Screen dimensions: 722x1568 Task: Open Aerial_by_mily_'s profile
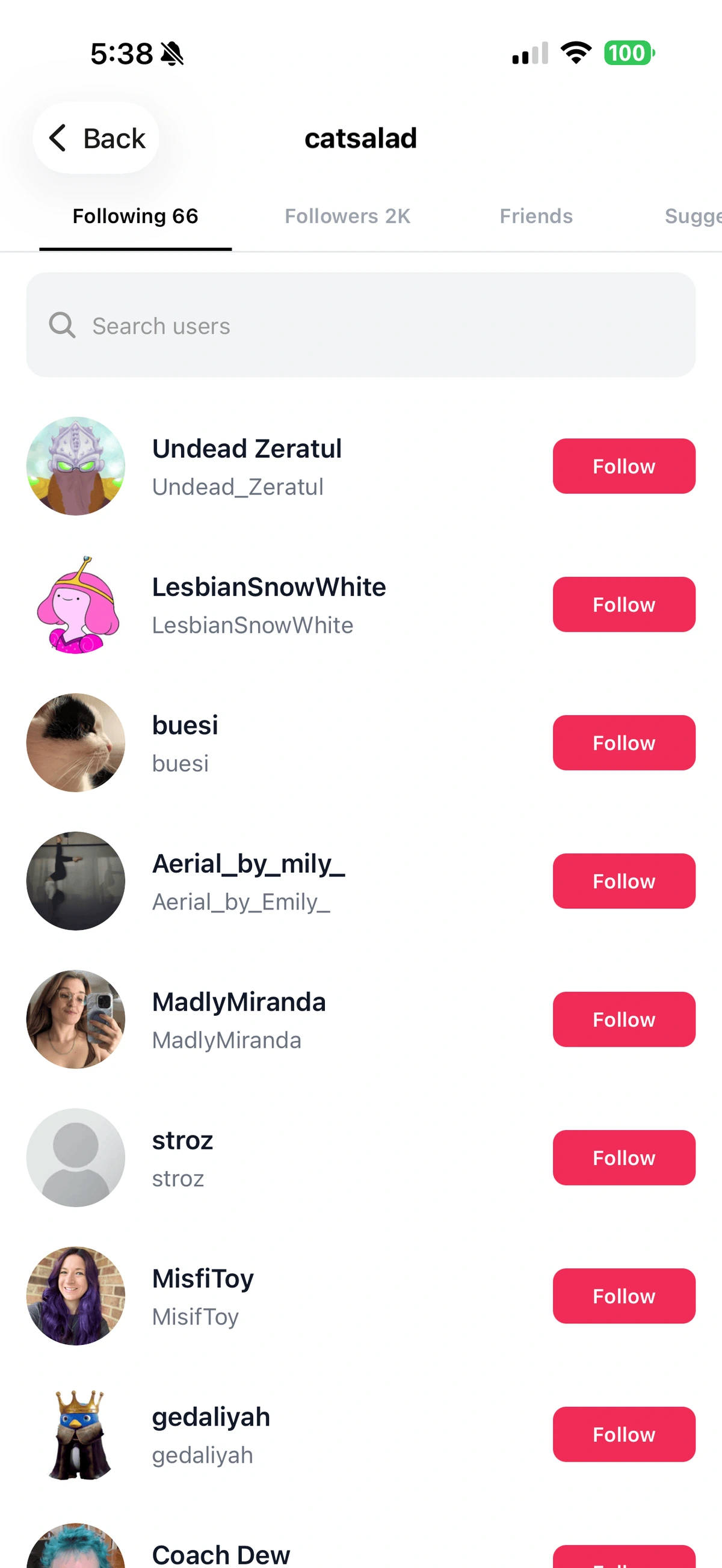(248, 864)
